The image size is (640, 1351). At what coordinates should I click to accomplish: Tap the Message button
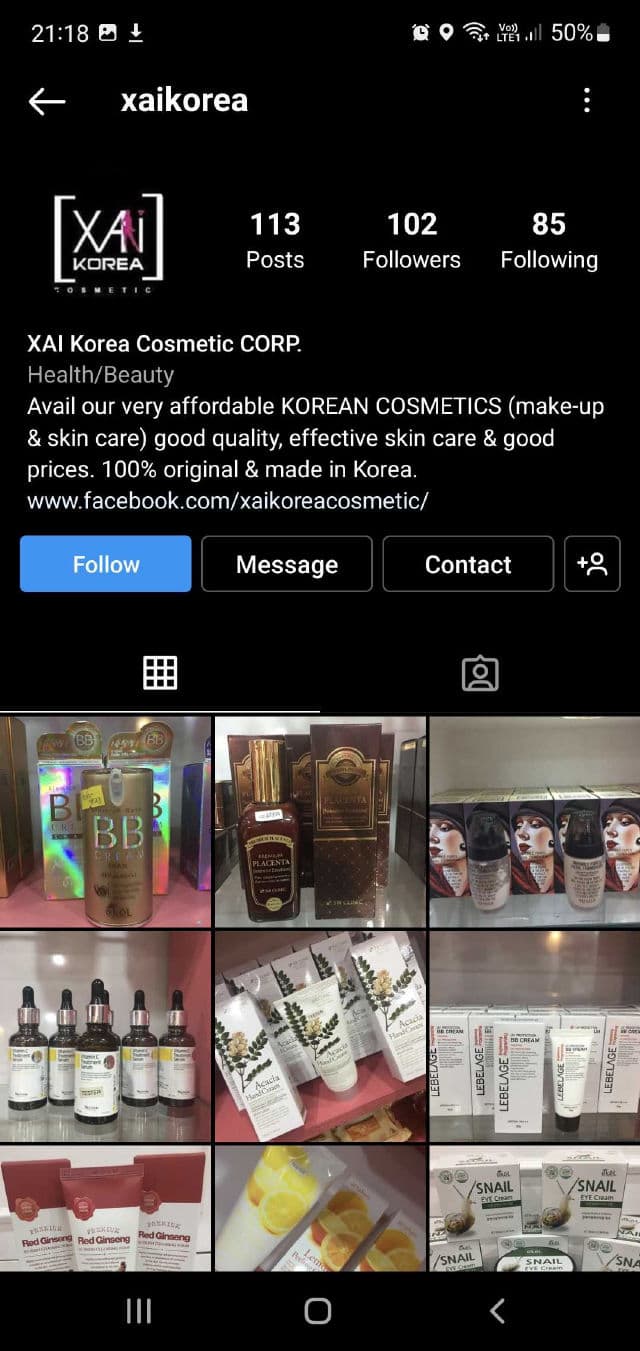(287, 564)
